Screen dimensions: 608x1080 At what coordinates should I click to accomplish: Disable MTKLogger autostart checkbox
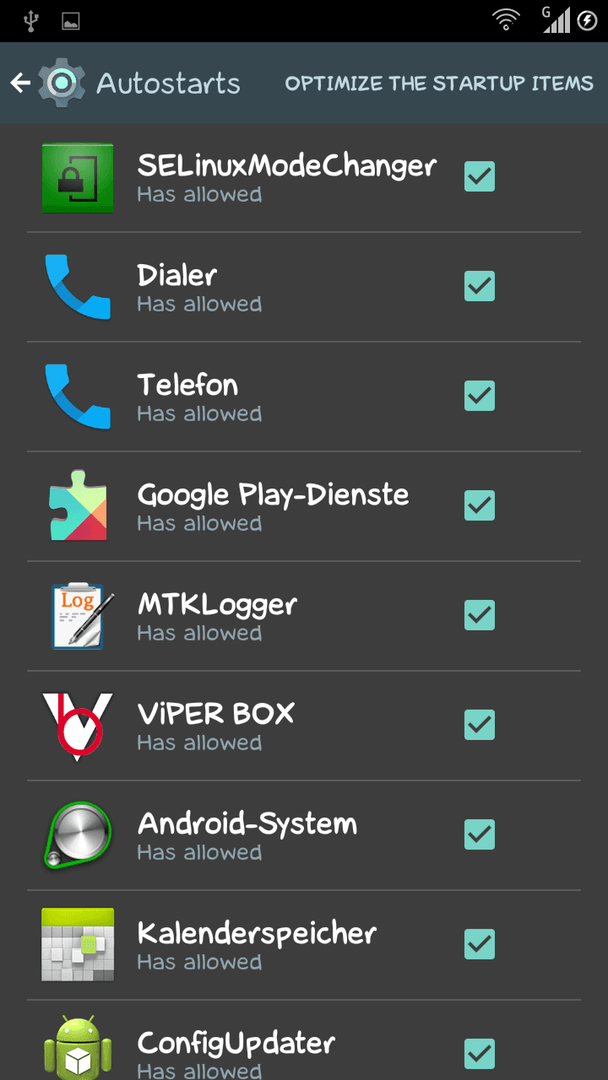tap(480, 614)
